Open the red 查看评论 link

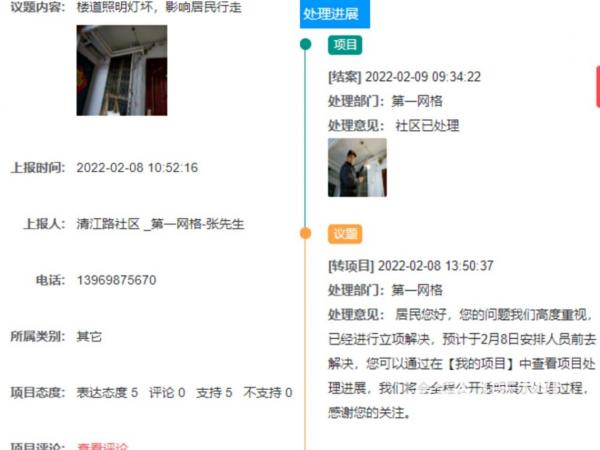pos(103,446)
